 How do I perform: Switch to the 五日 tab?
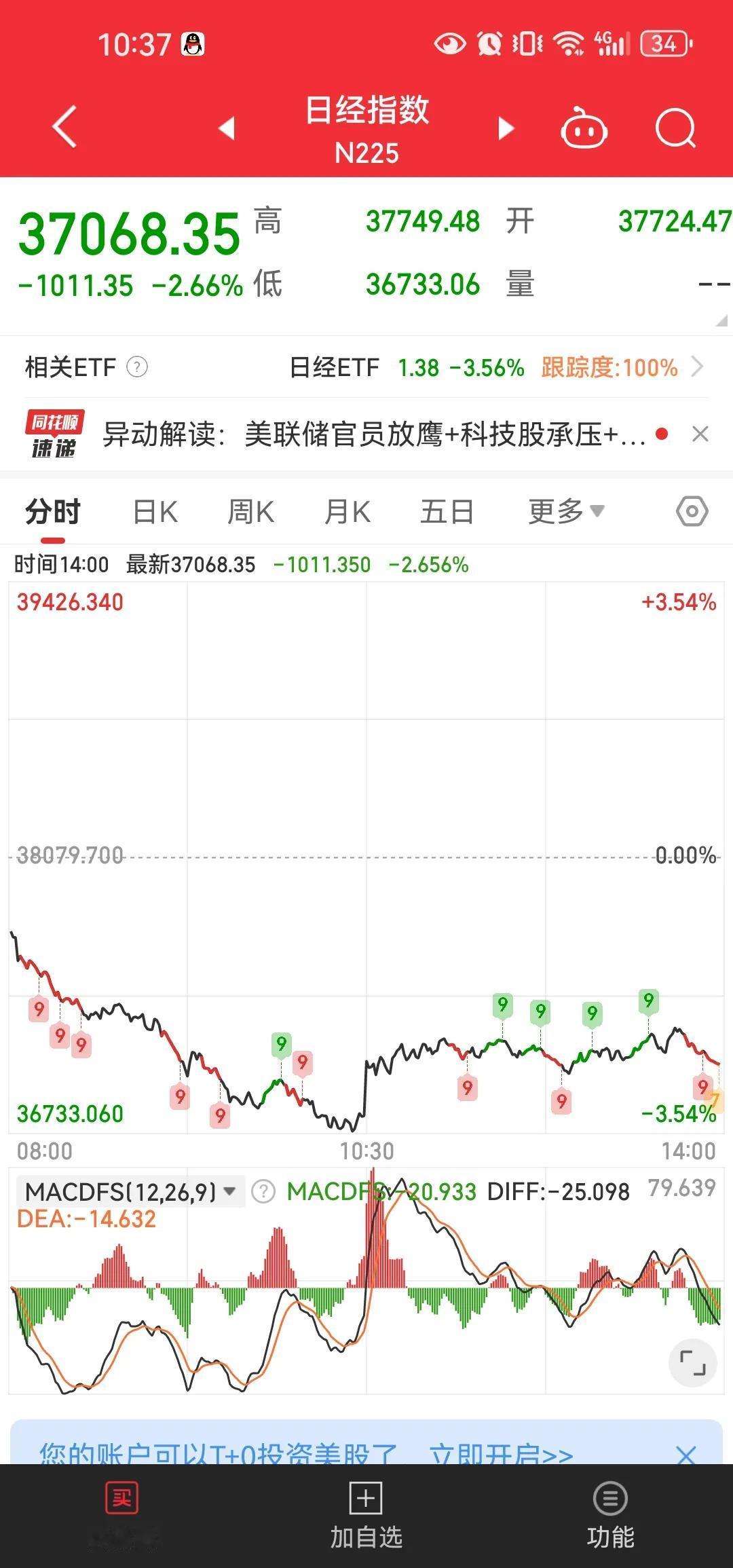tap(445, 511)
